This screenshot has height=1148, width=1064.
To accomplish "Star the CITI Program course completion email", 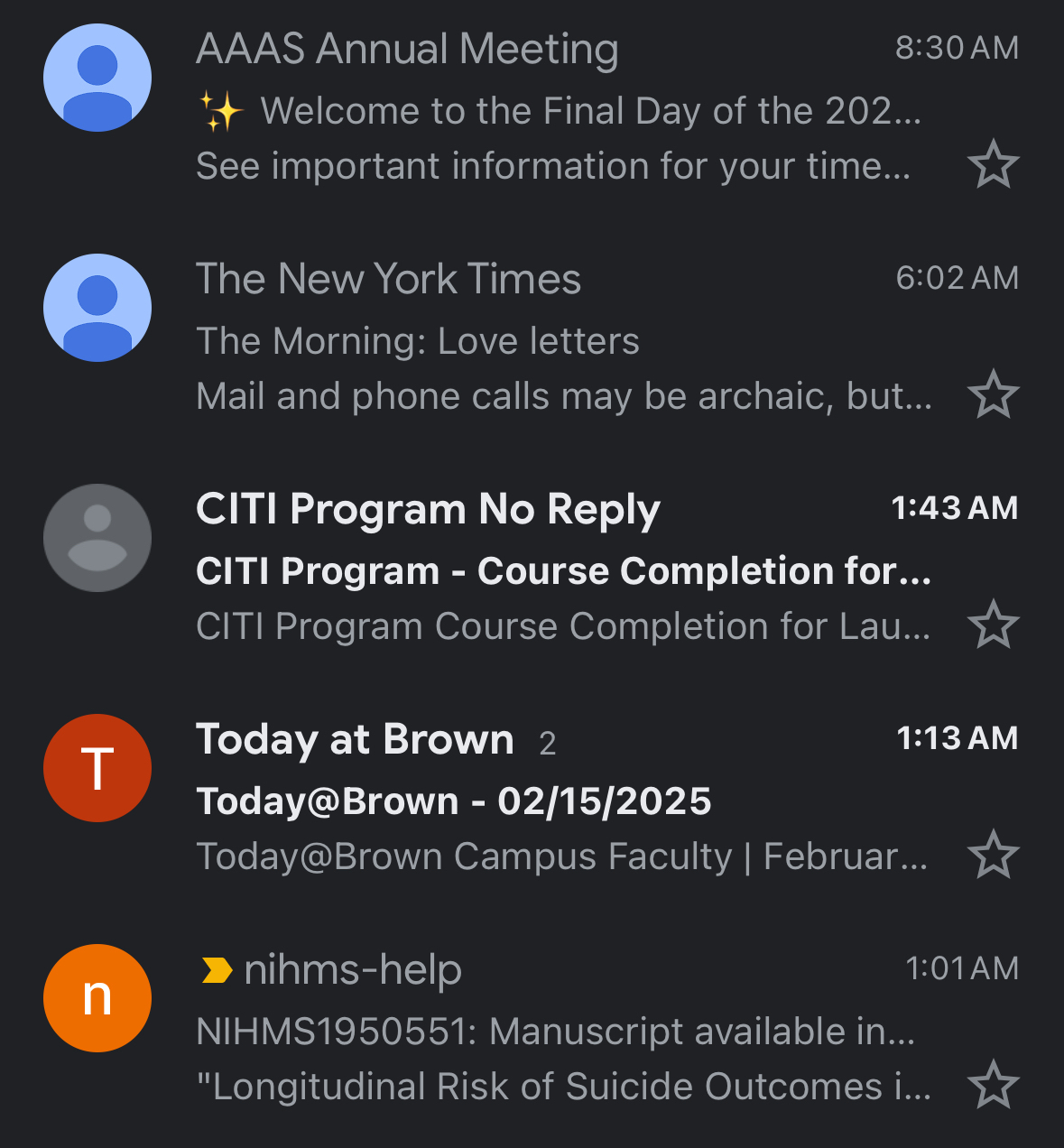I will coord(993,625).
